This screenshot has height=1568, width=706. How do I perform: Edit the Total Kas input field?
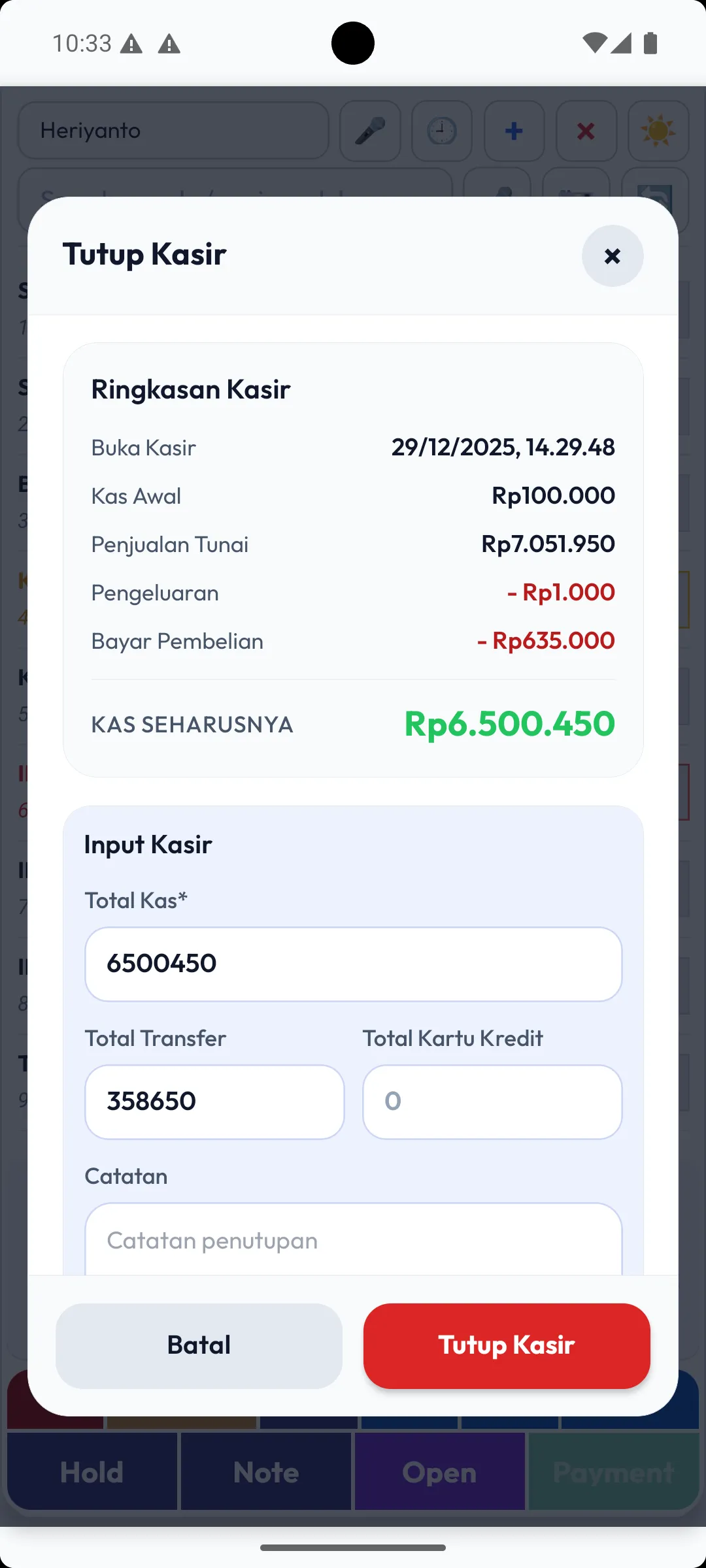point(353,964)
